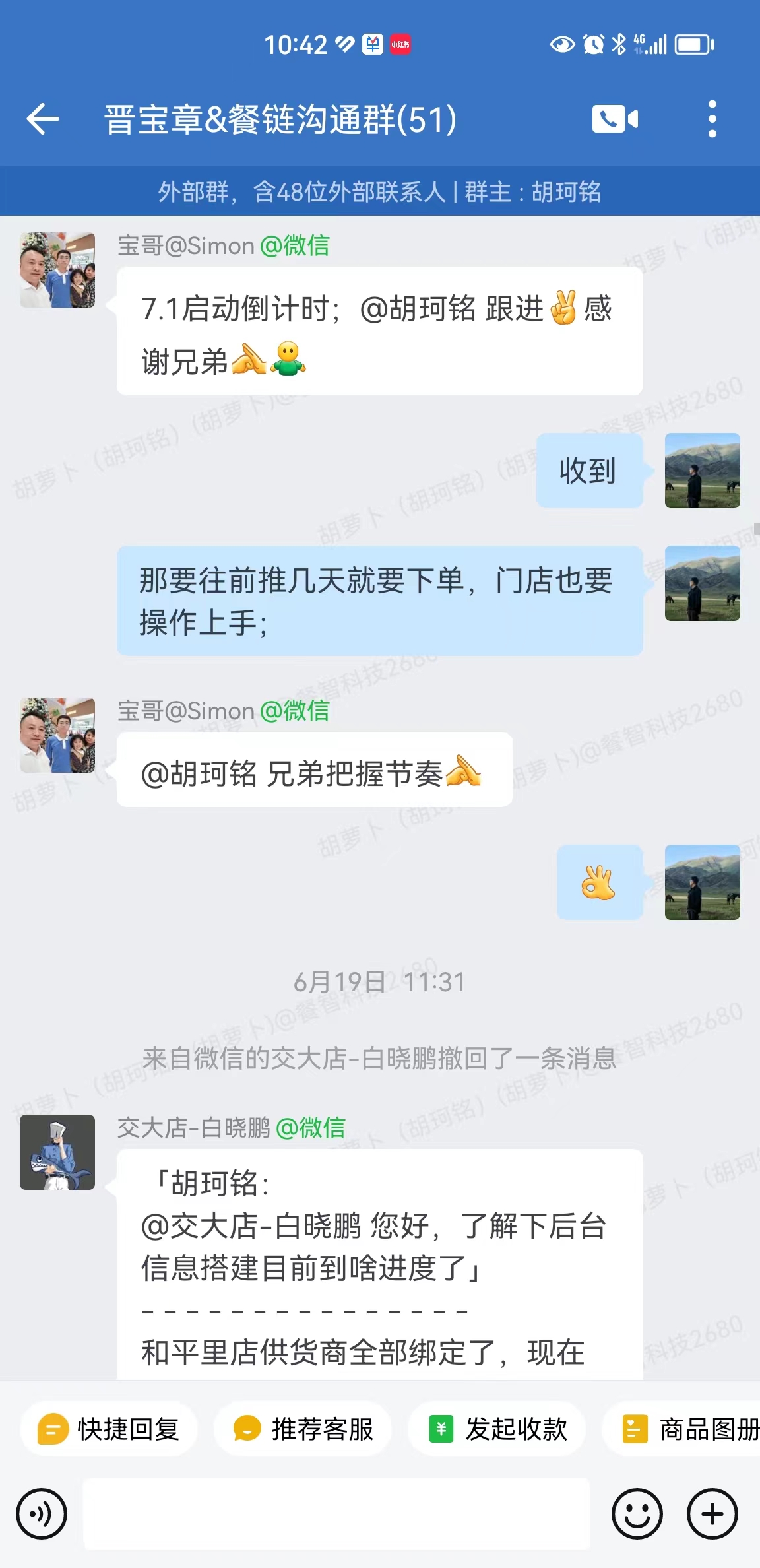Image resolution: width=760 pixels, height=1568 pixels.
Task: Open 快捷回复 quick replies
Action: (x=109, y=1429)
